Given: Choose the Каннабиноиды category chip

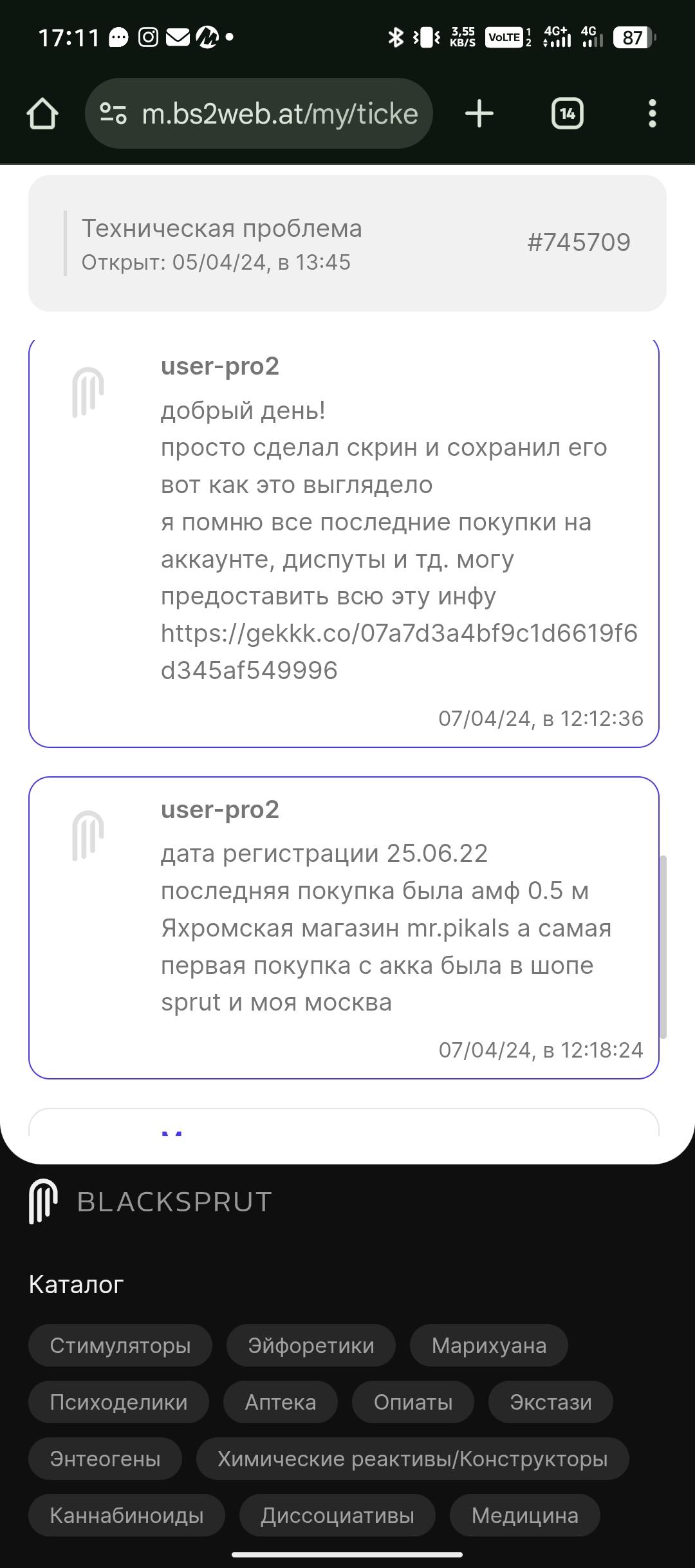Looking at the screenshot, I should [127, 1515].
